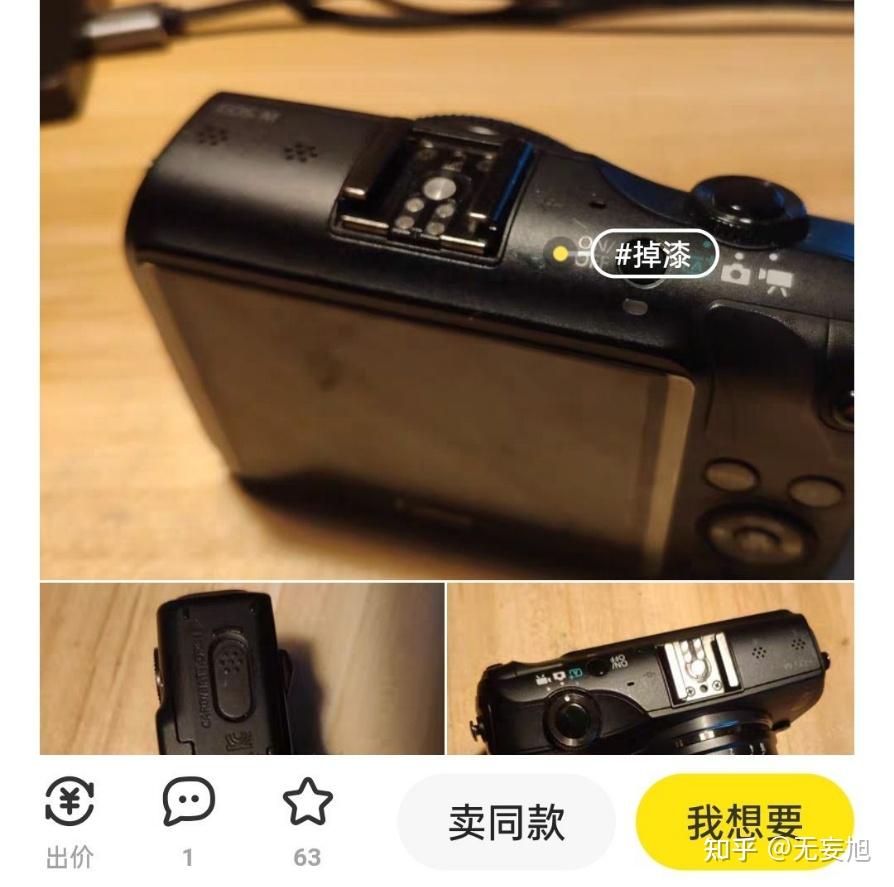The height and width of the screenshot is (887, 894).
Task: Tap the yellow 我想要 button
Action: (744, 822)
